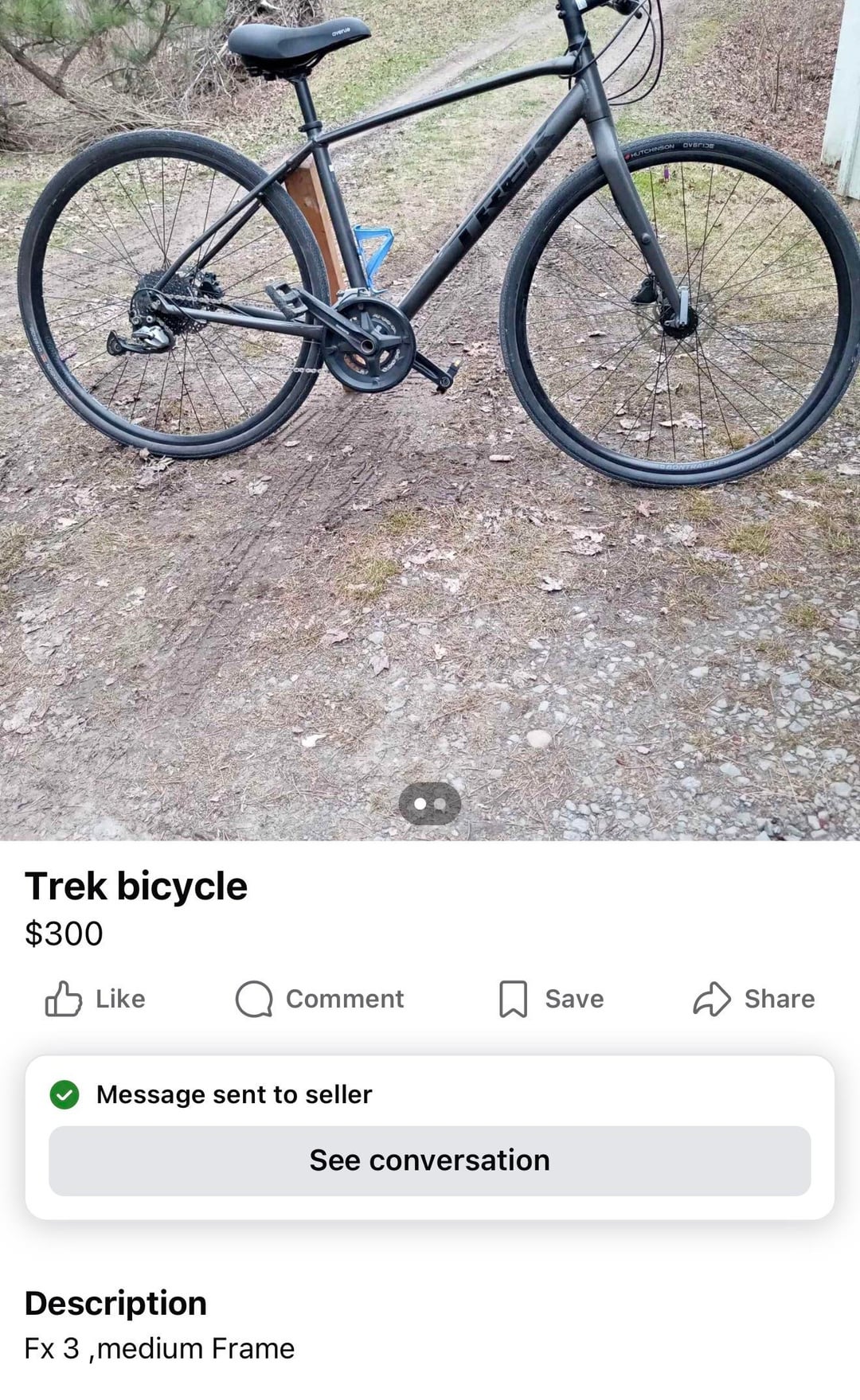The image size is (860, 1400).
Task: Tap See conversation with the seller
Action: [430, 1160]
